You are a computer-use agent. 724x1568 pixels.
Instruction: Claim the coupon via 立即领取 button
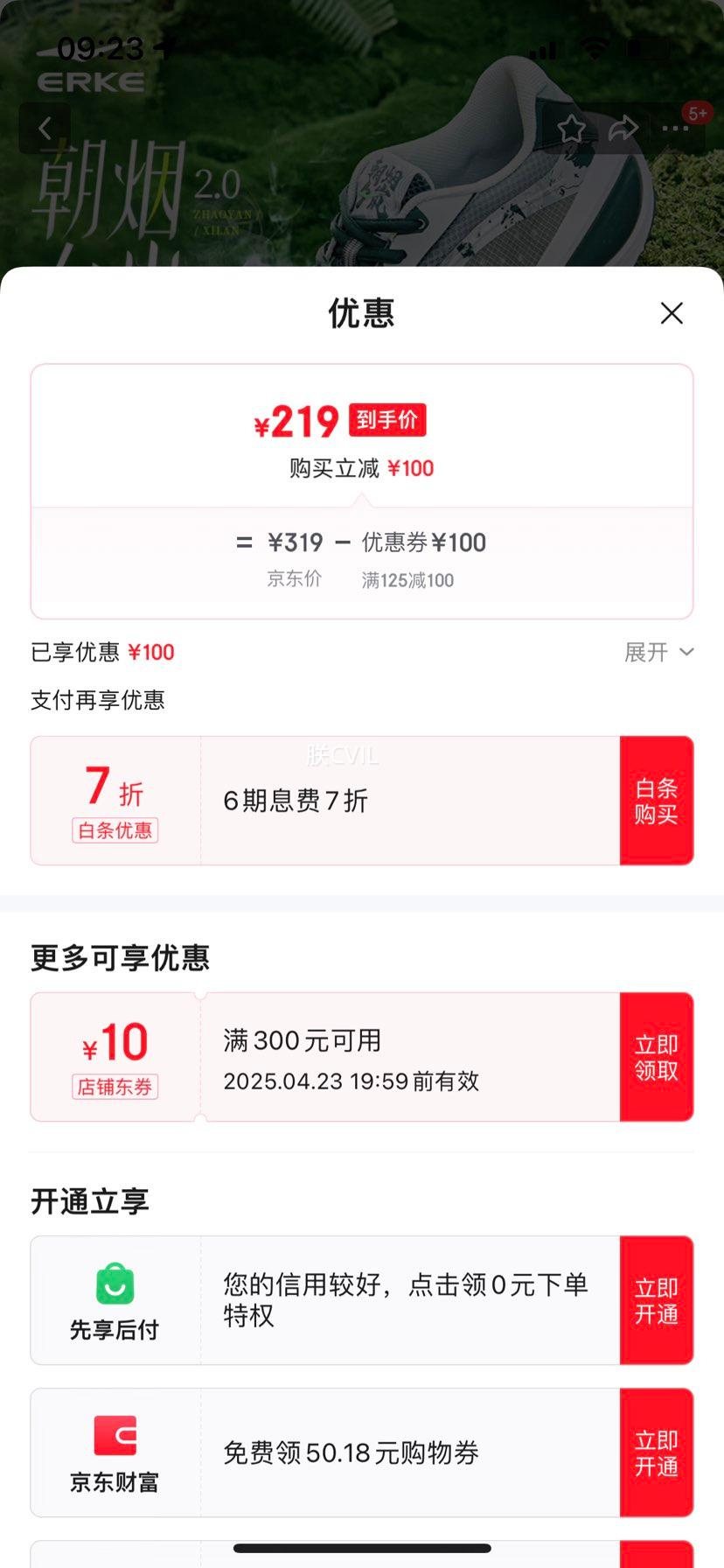pyautogui.click(x=656, y=1056)
